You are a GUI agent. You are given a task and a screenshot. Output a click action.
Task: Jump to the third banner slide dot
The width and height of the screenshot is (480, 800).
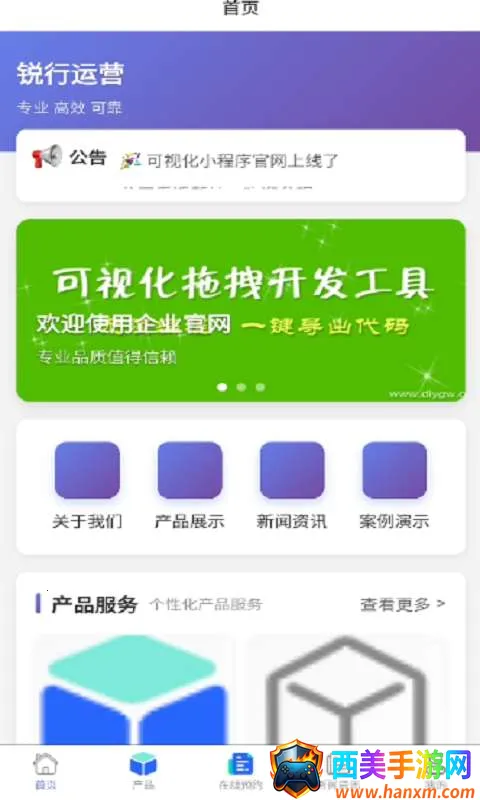click(260, 387)
